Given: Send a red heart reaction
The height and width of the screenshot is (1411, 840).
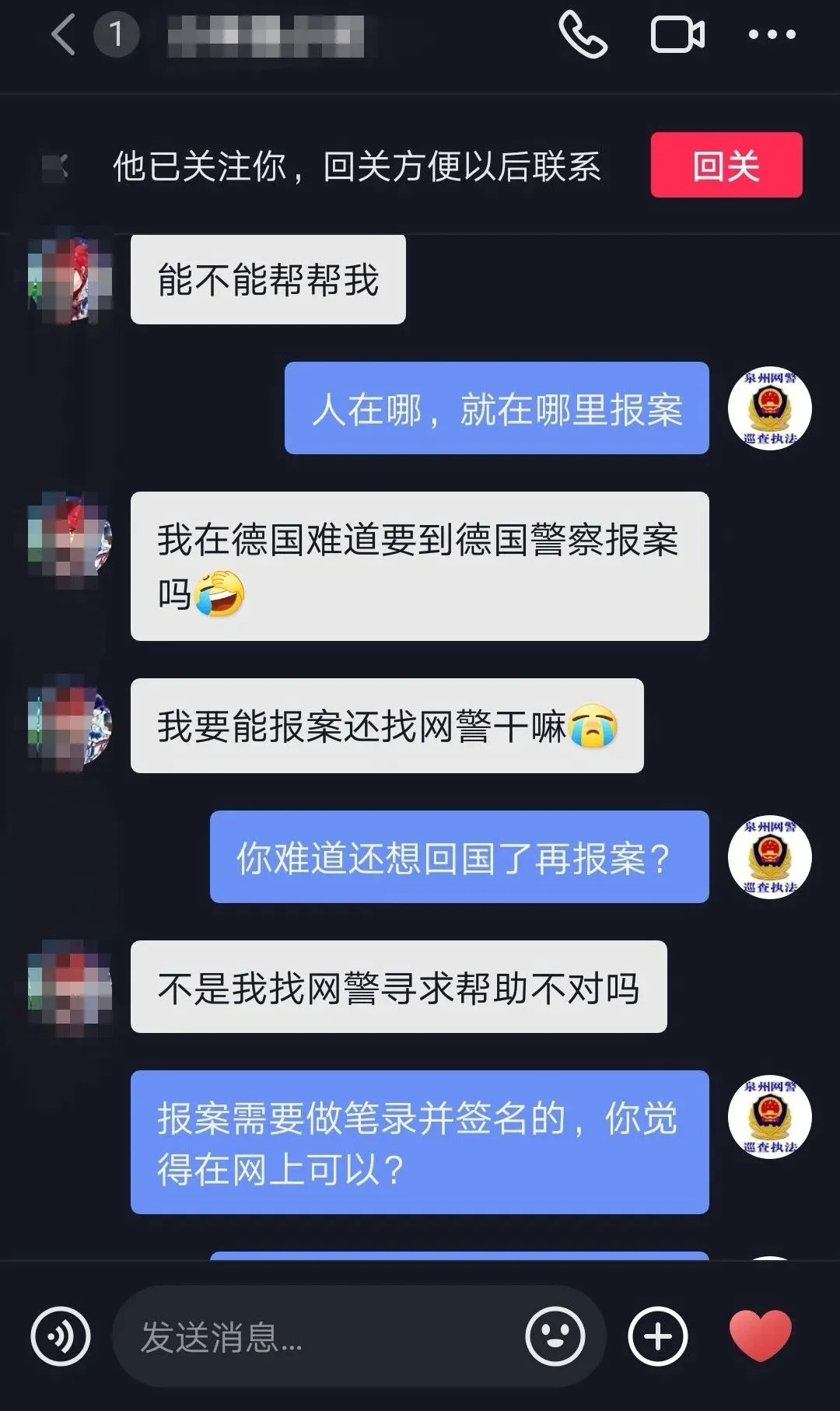Looking at the screenshot, I should [x=760, y=1336].
